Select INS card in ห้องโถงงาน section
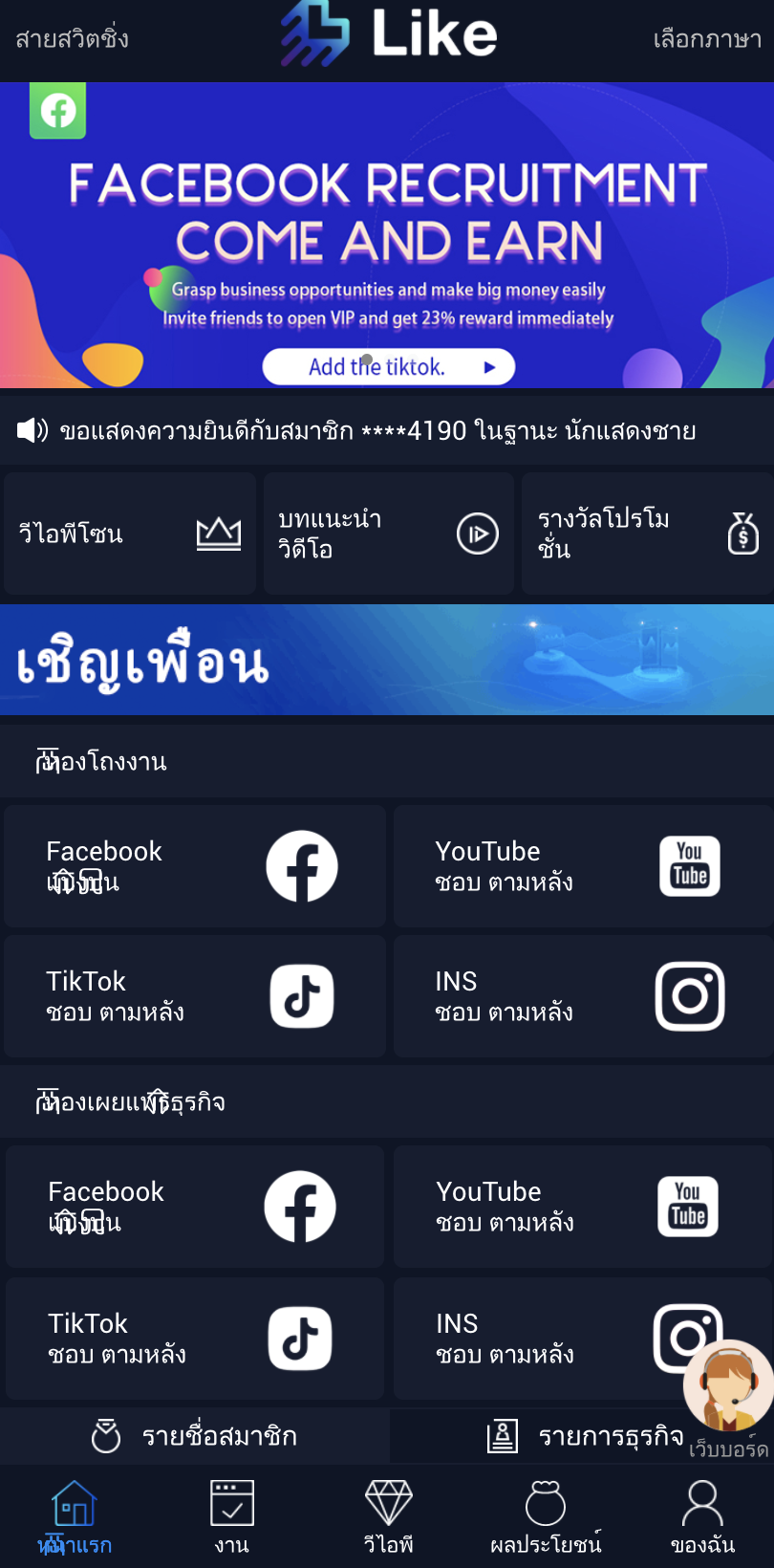Image resolution: width=774 pixels, height=1568 pixels. tap(582, 996)
